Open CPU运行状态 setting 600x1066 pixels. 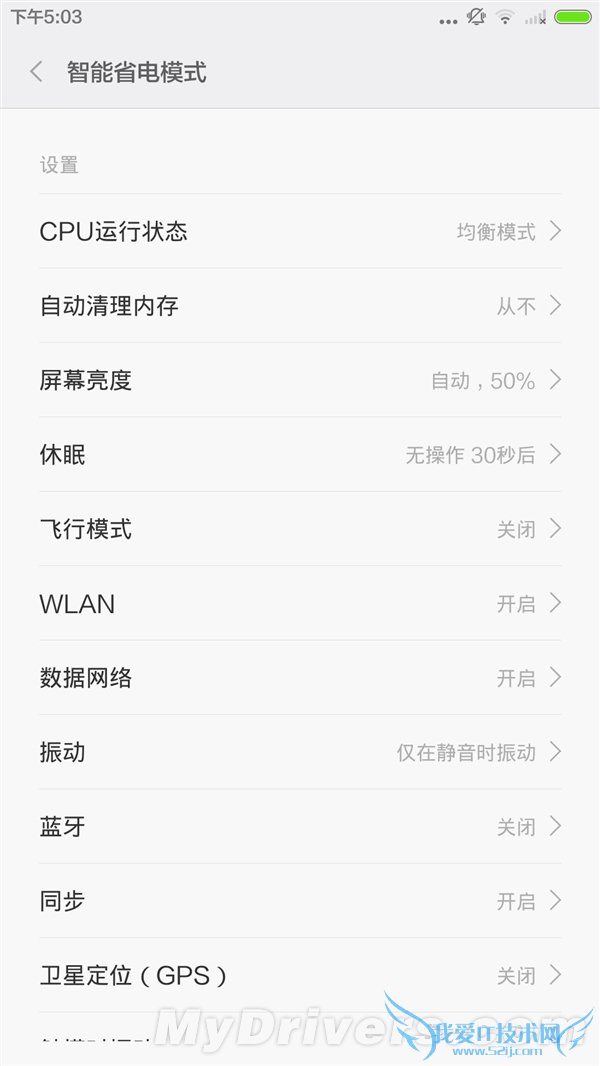point(300,231)
